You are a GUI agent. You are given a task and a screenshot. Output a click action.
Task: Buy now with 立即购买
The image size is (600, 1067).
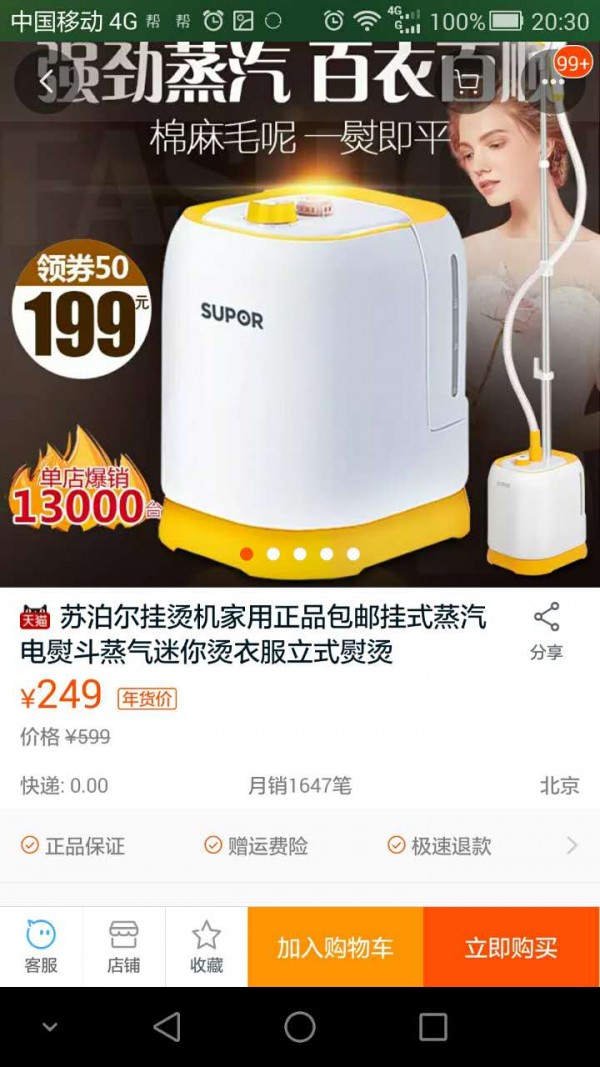coord(511,947)
